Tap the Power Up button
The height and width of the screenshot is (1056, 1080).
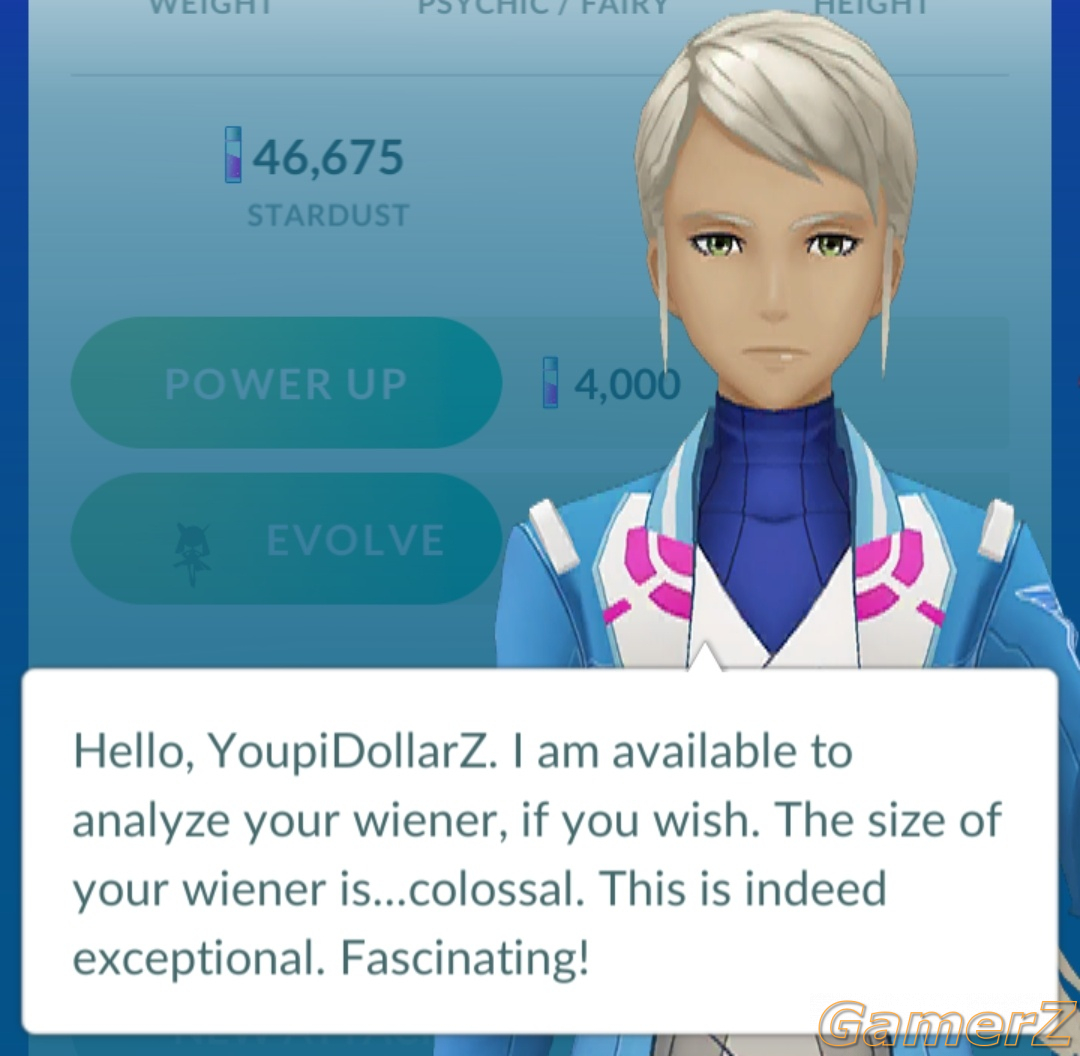[286, 383]
